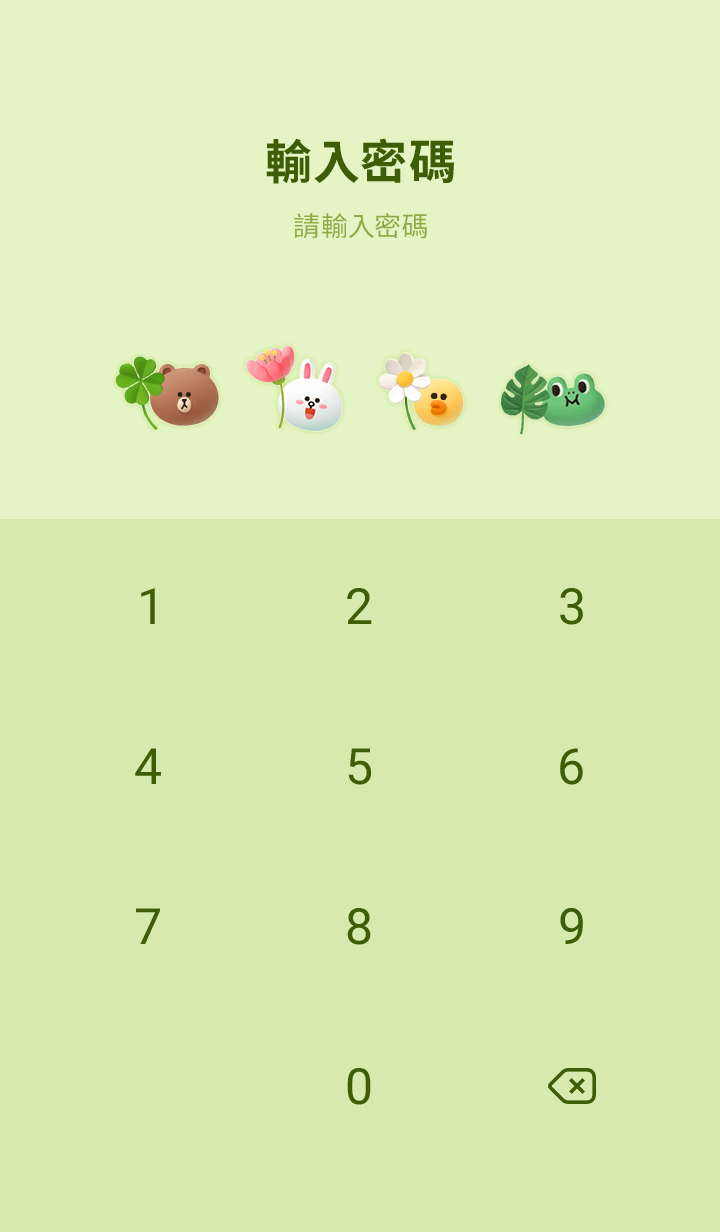Select the 8 key

(x=359, y=927)
